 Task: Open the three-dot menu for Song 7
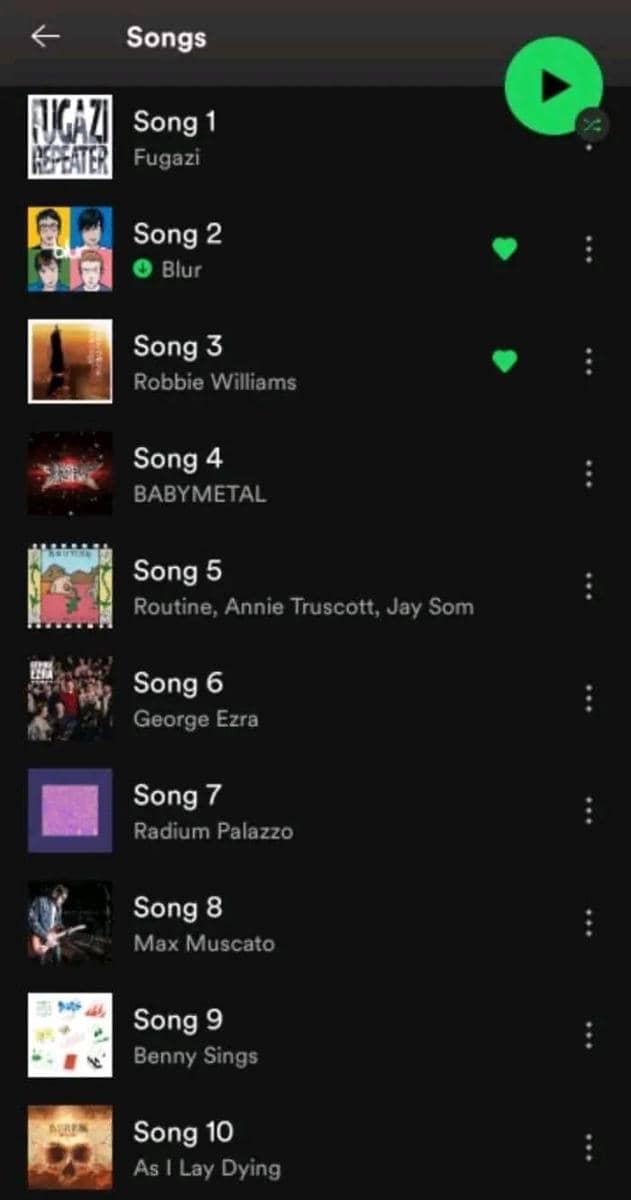click(588, 809)
